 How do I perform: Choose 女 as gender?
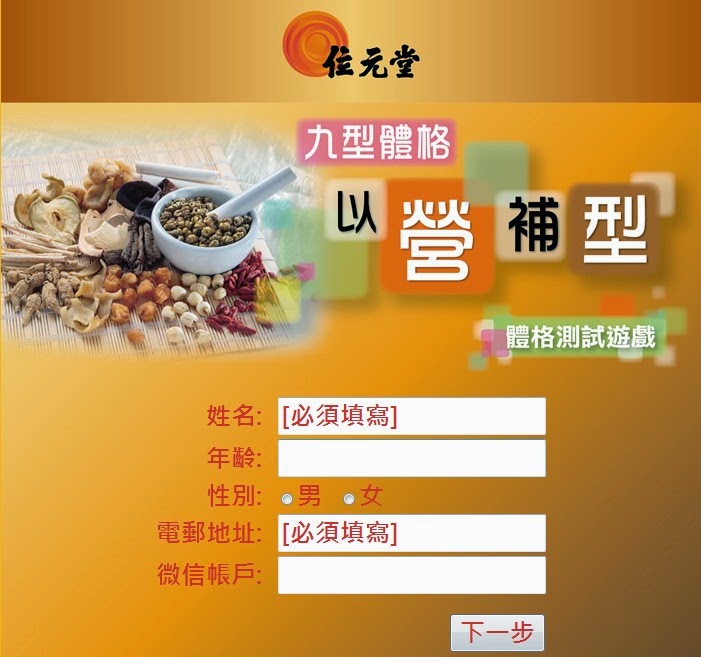pyautogui.click(x=349, y=498)
